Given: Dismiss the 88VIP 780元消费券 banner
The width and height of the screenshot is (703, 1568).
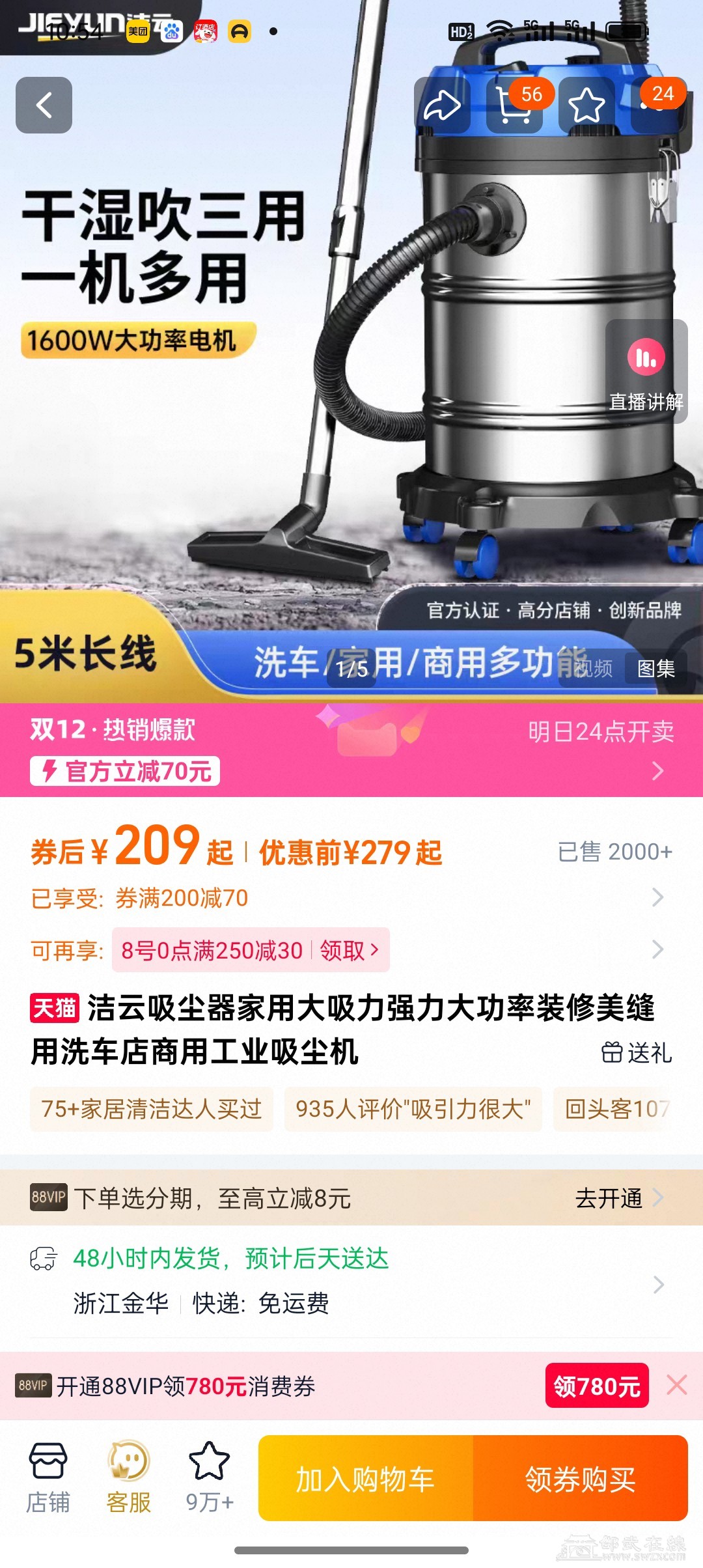Looking at the screenshot, I should tap(676, 1385).
